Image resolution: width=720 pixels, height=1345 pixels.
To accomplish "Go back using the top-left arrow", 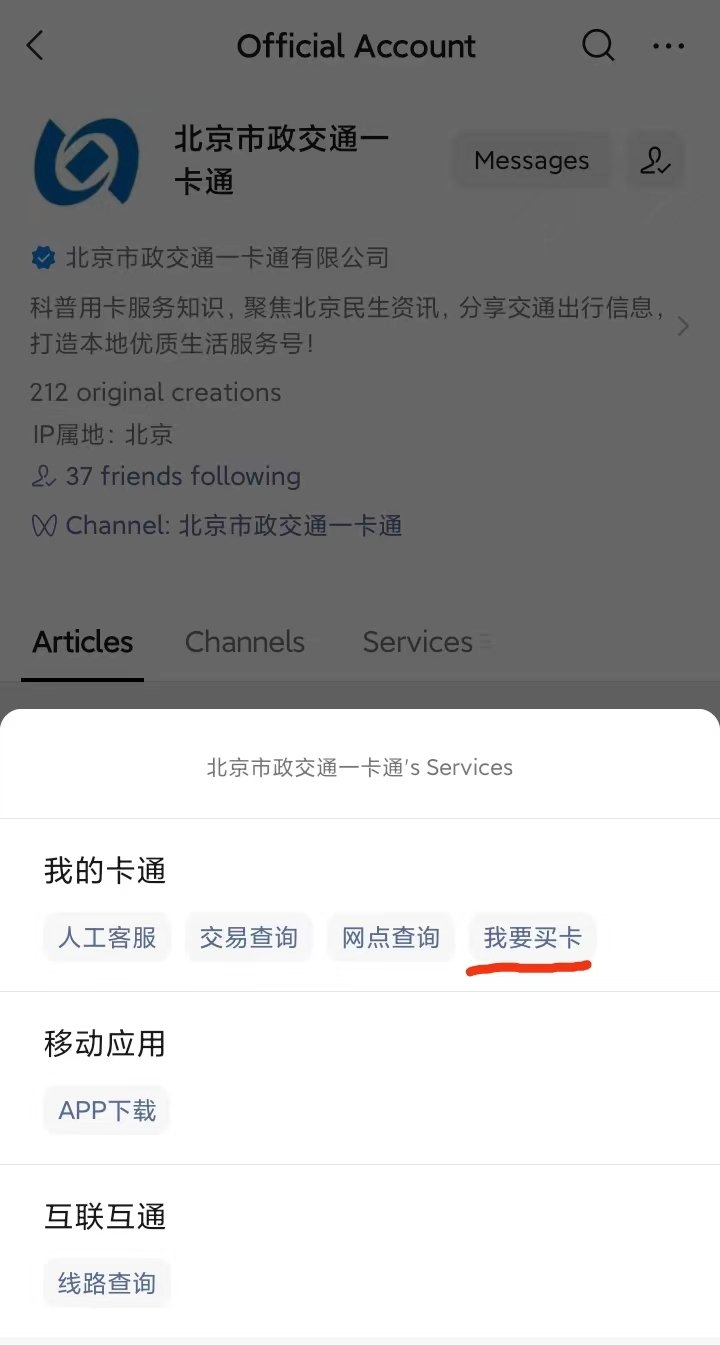I will pyautogui.click(x=35, y=46).
